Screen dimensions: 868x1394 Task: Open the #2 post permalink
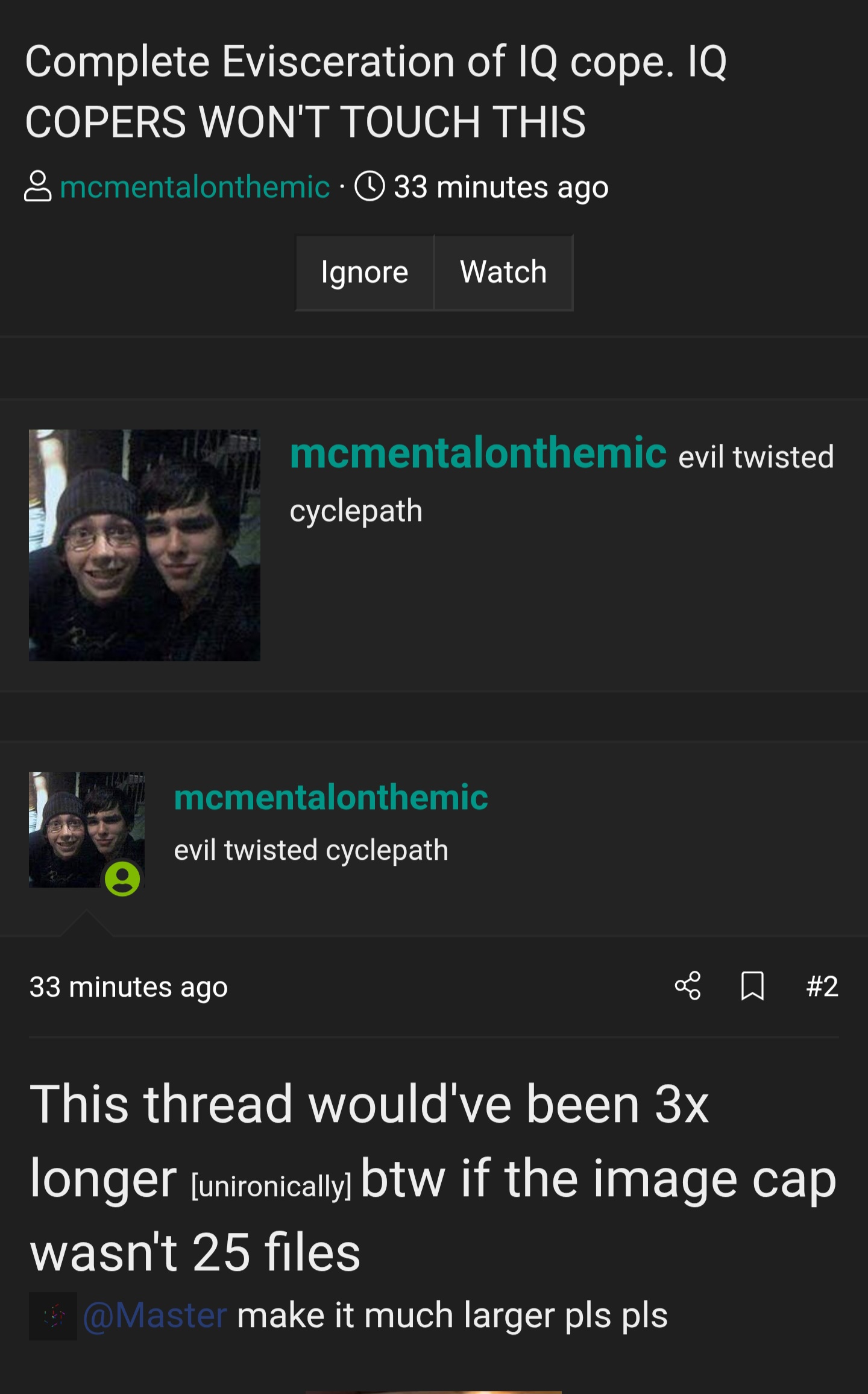click(822, 986)
